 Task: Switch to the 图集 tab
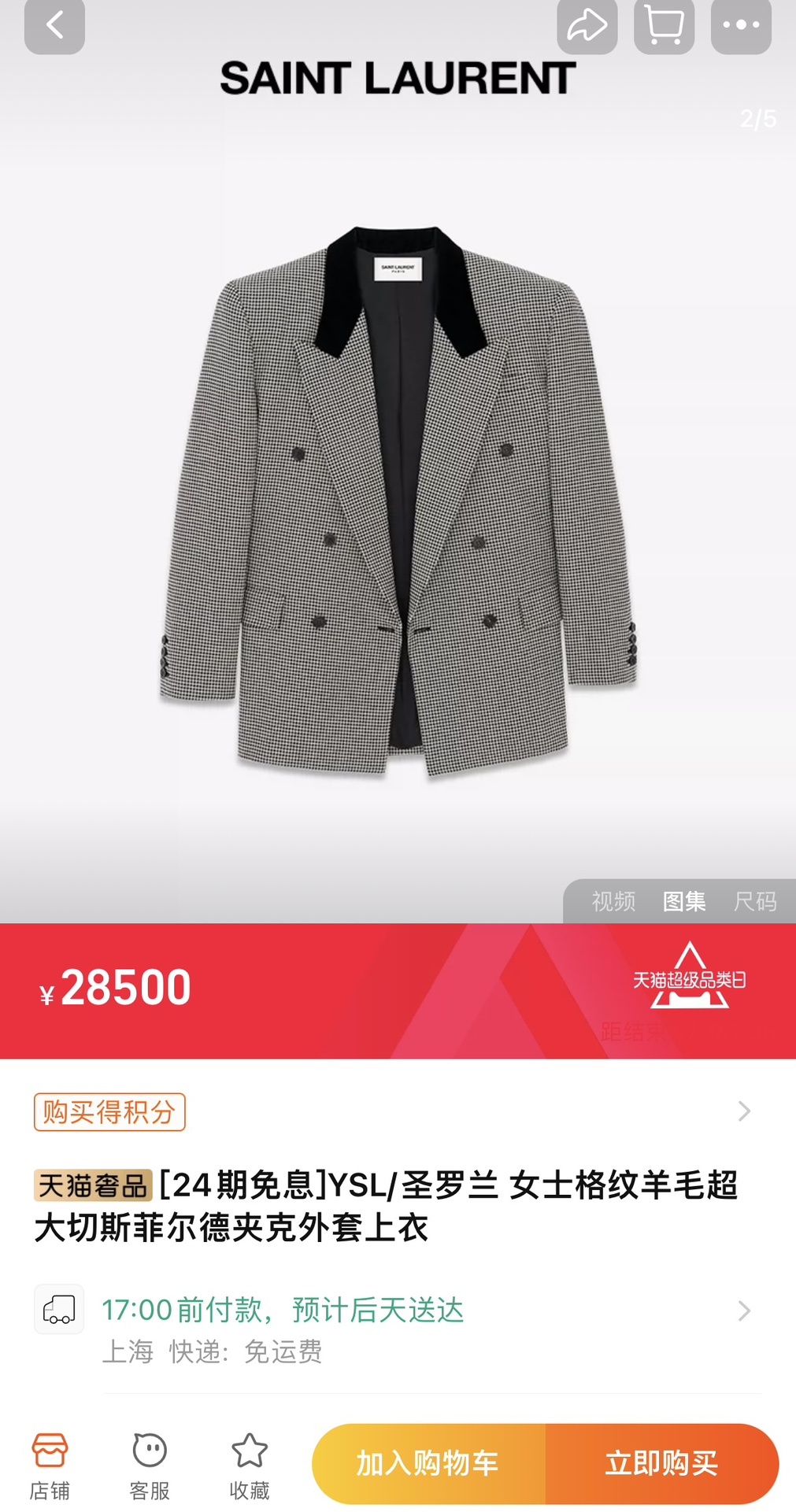pos(684,901)
